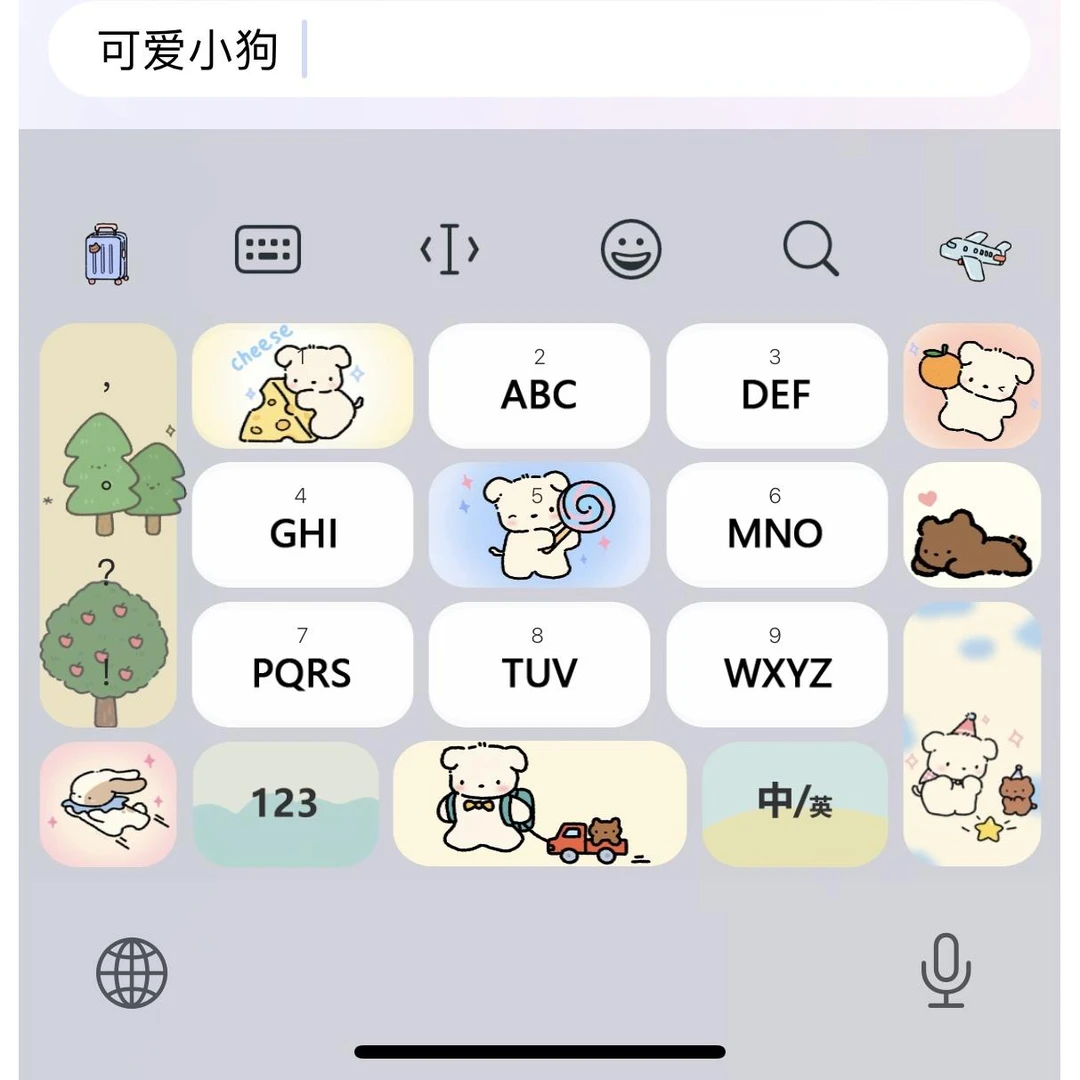Open the emoji panel
Screen dimensions: 1080x1080
coord(631,250)
